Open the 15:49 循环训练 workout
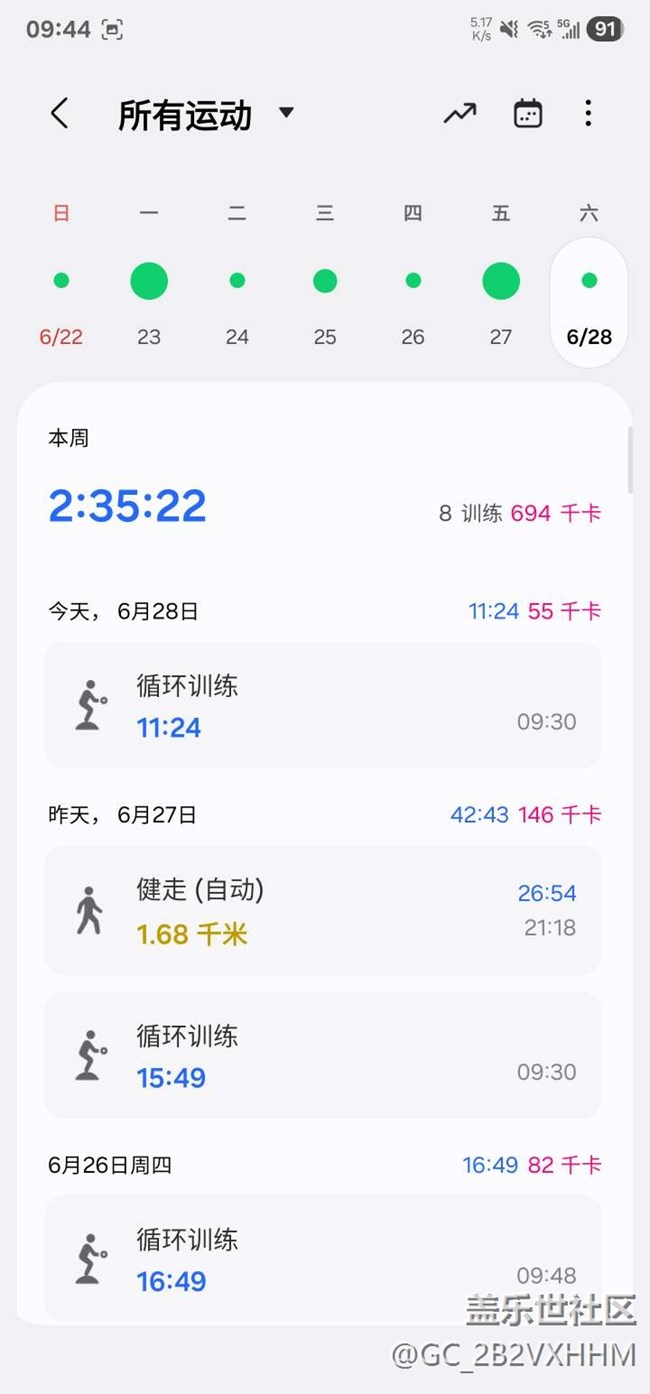This screenshot has width=650, height=1394. (x=323, y=1055)
